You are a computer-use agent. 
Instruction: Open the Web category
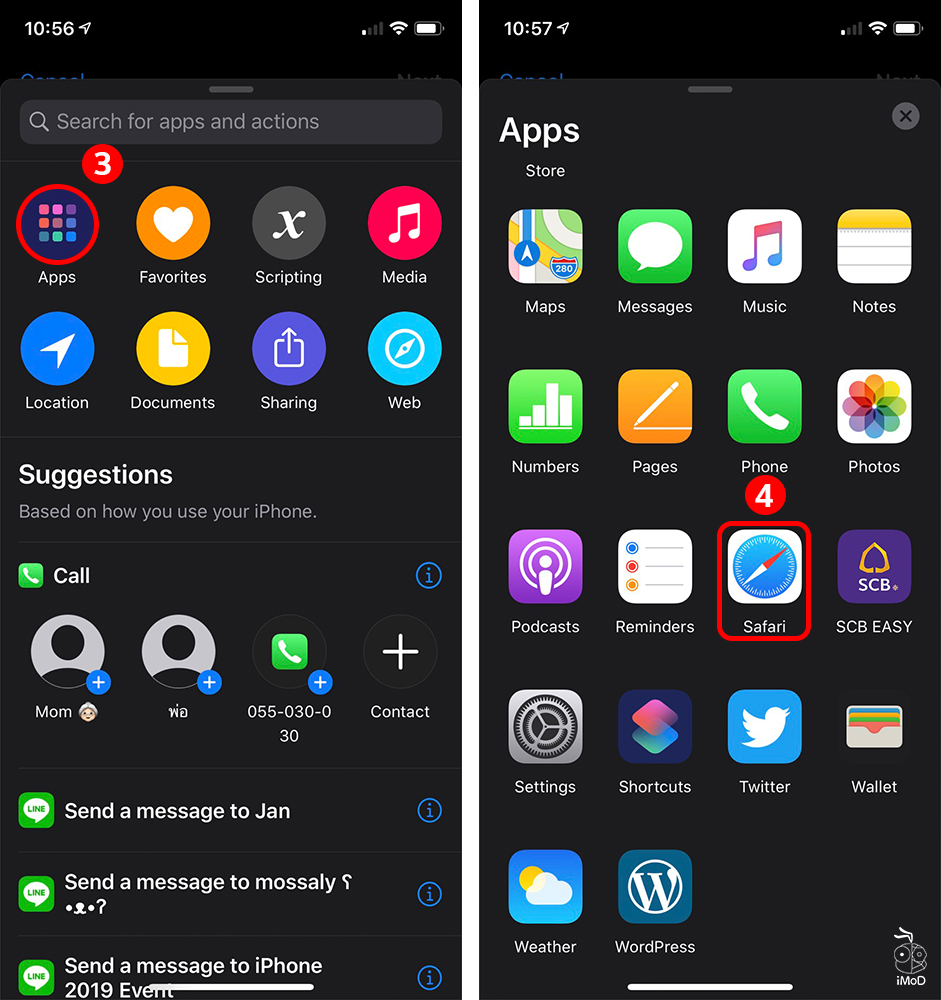[x=404, y=349]
